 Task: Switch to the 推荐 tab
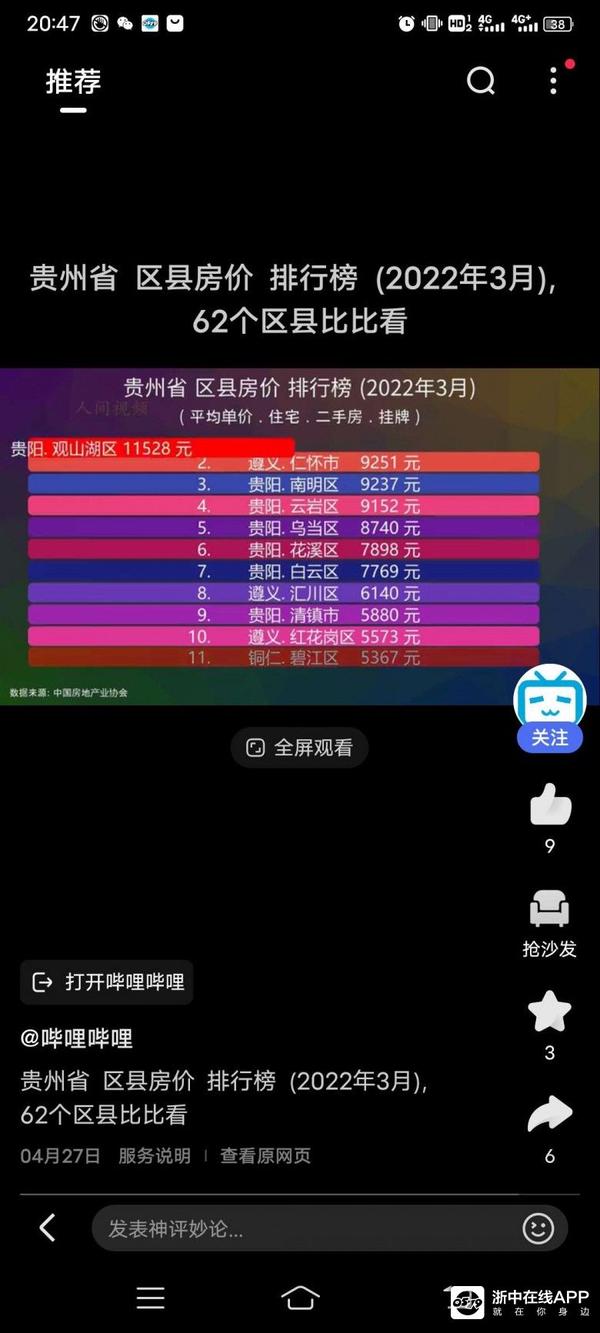click(x=73, y=82)
